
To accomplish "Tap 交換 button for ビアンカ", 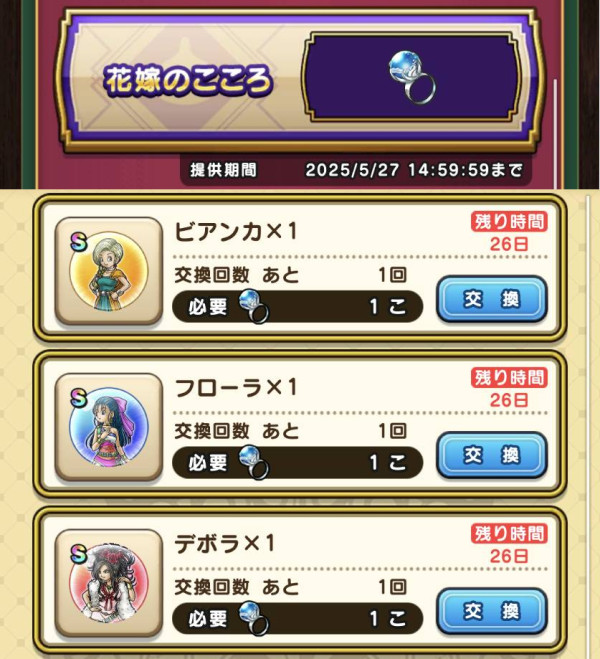I will [492, 298].
